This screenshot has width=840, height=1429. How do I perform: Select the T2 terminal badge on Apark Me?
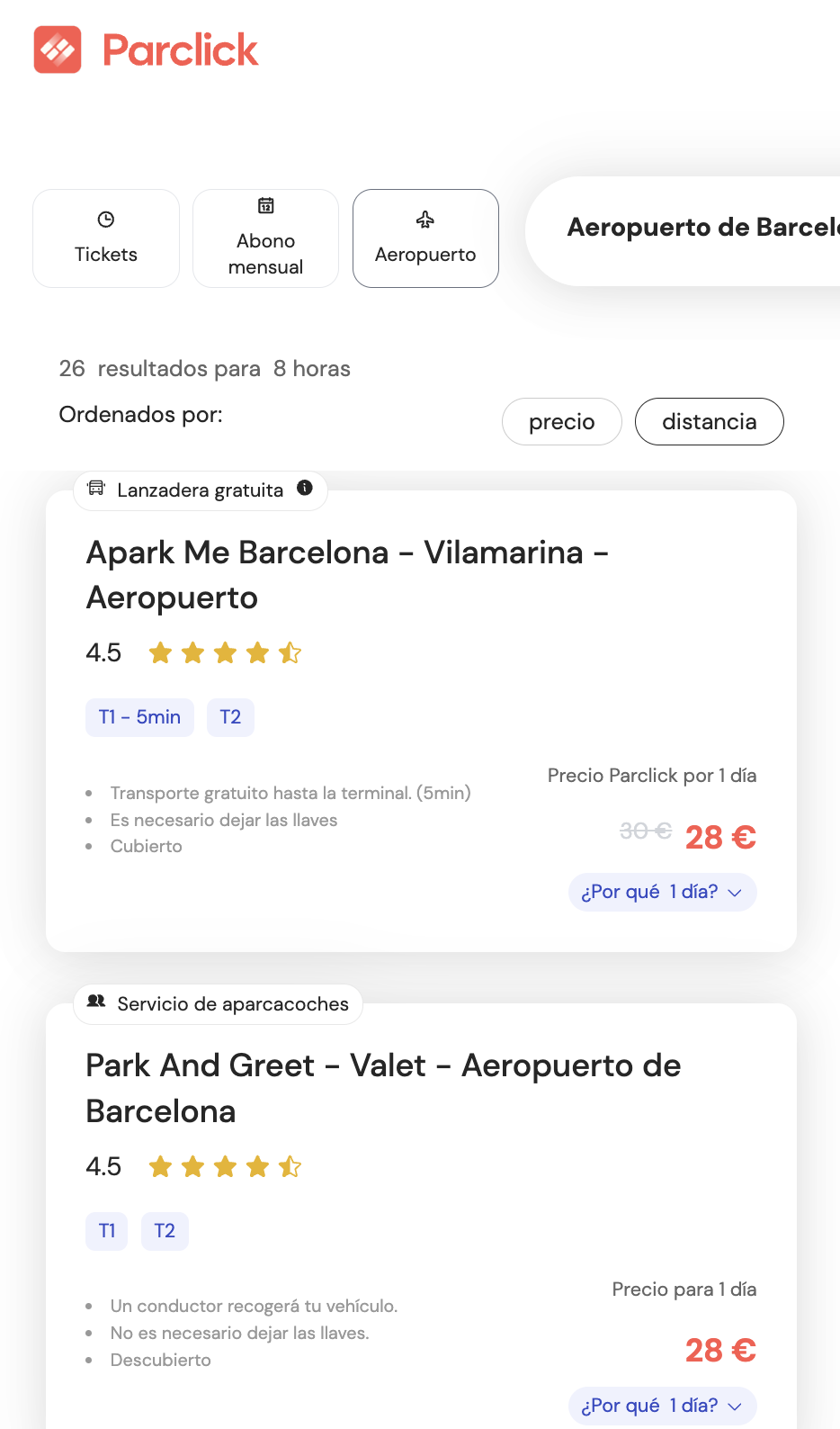coord(230,717)
